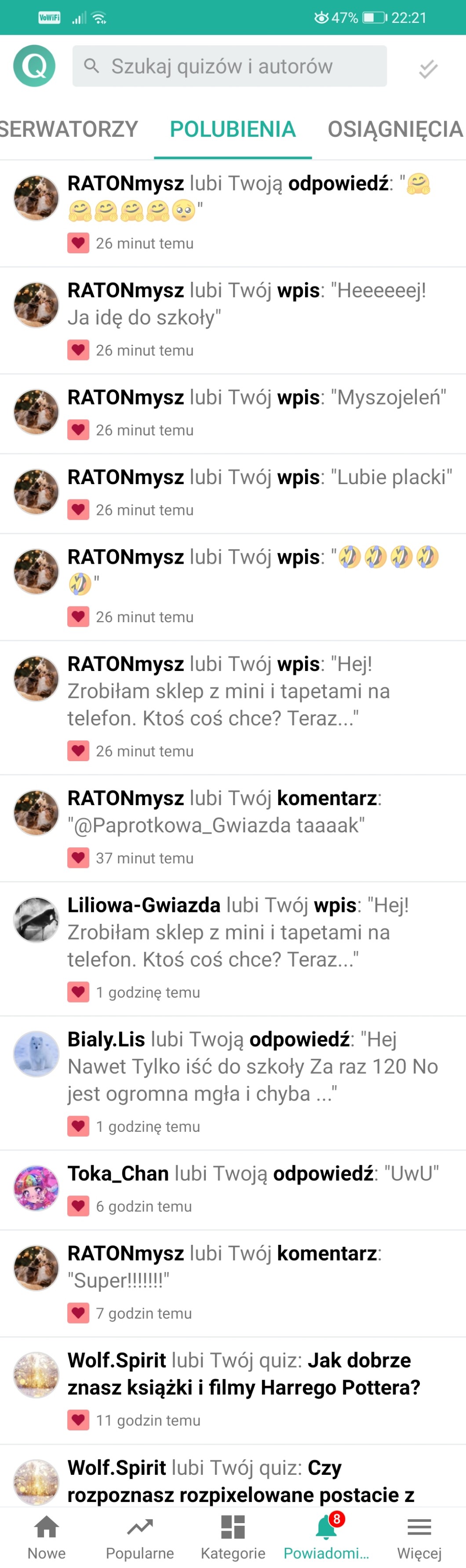Mark all notifications as read
The height and width of the screenshot is (1568, 466).
[428, 69]
